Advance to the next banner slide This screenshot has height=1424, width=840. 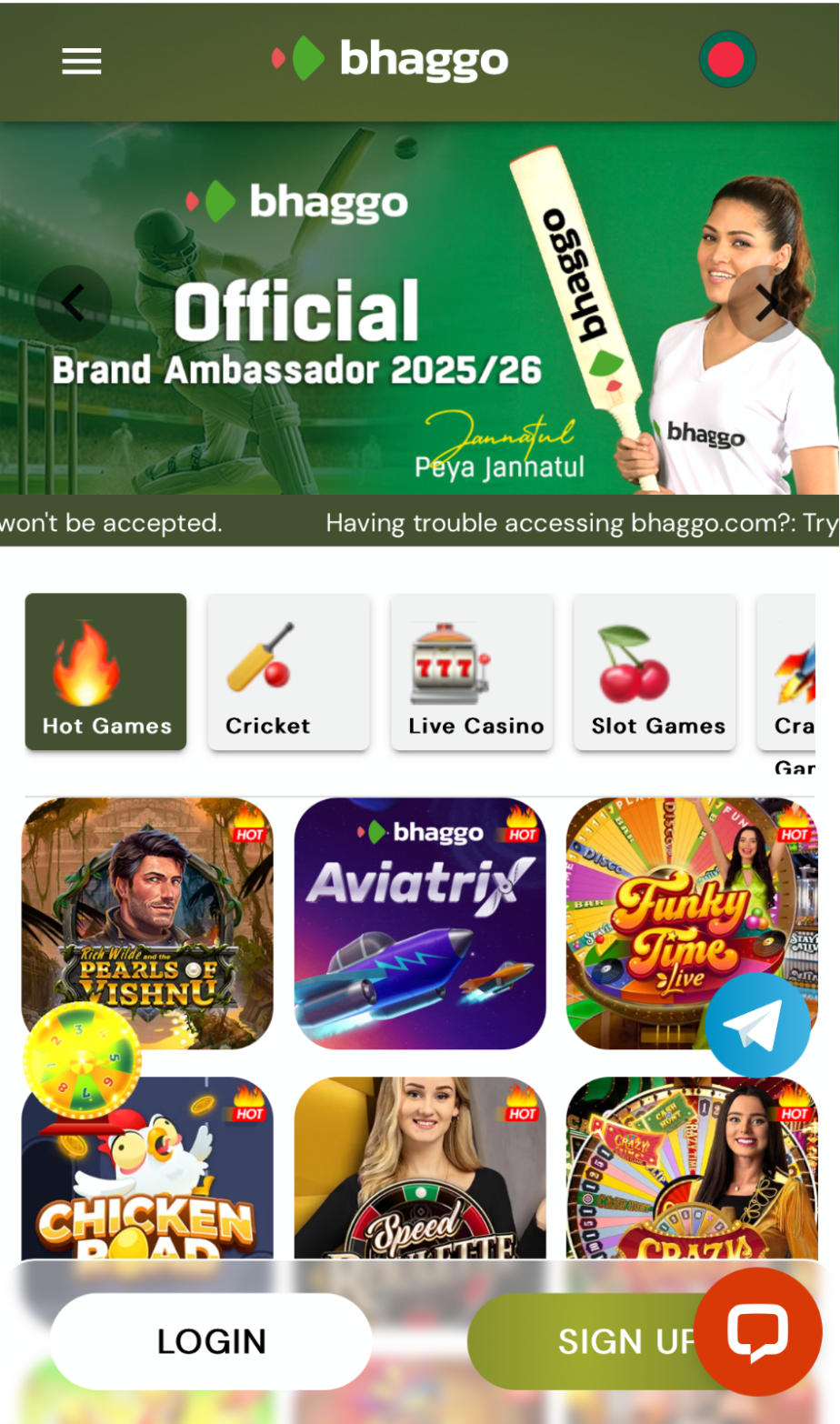coord(766,304)
